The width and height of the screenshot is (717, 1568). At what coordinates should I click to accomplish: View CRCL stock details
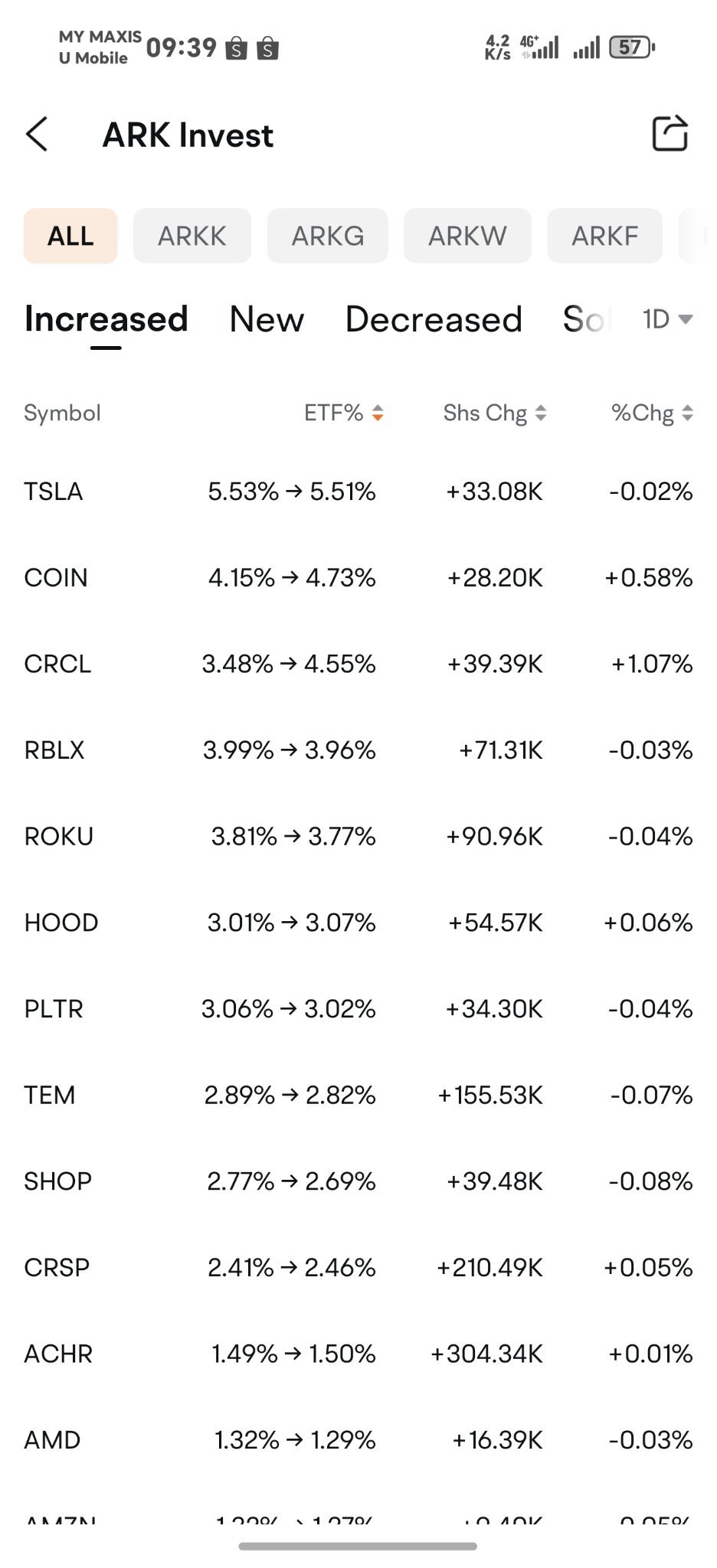(x=358, y=664)
